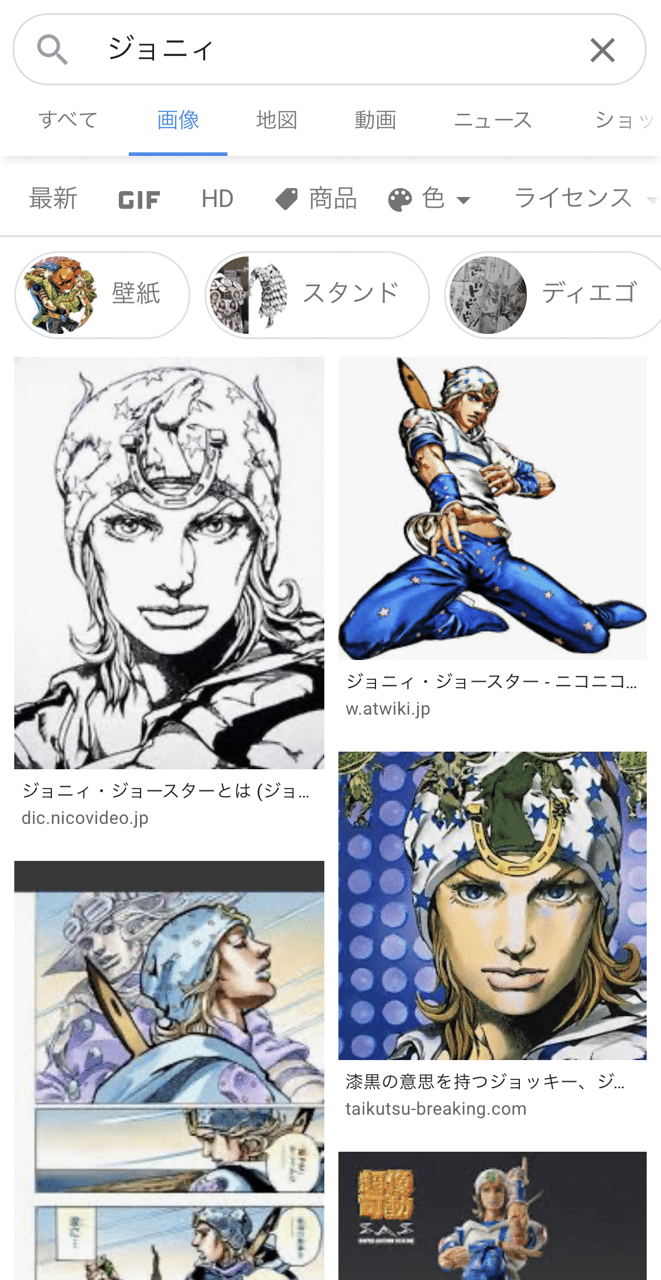
Task: Switch to the 地図 tab
Action: [x=276, y=121]
